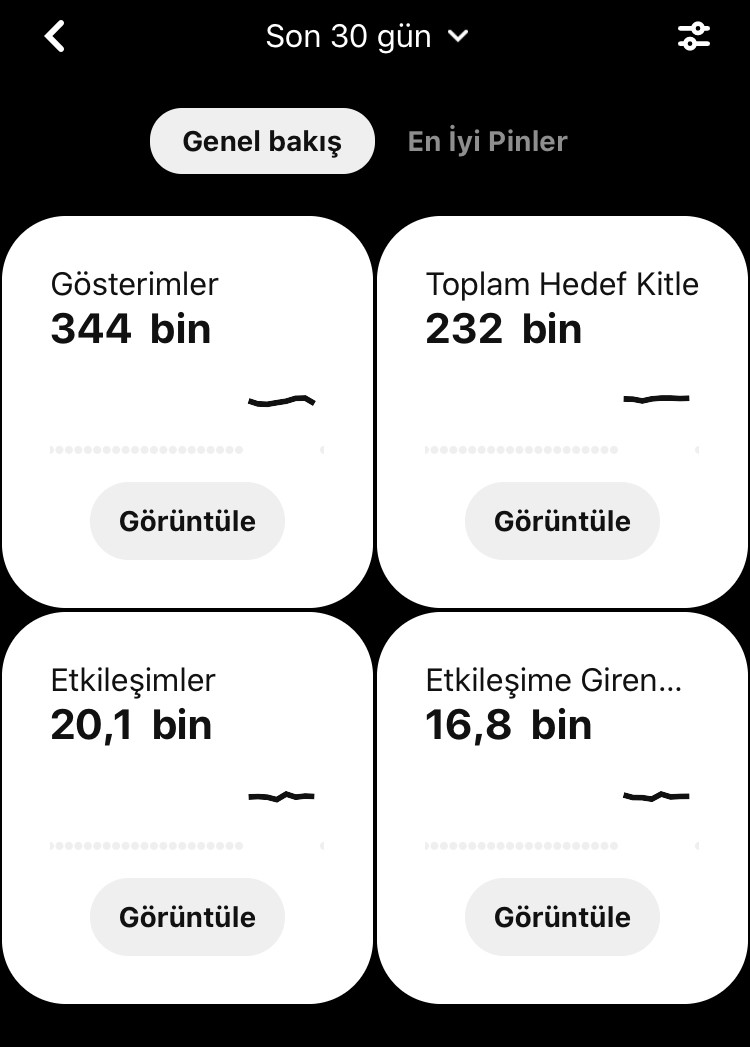Screen dimensions: 750x1047
Task: Tap Görüntüle under Gösterimler
Action: (187, 521)
